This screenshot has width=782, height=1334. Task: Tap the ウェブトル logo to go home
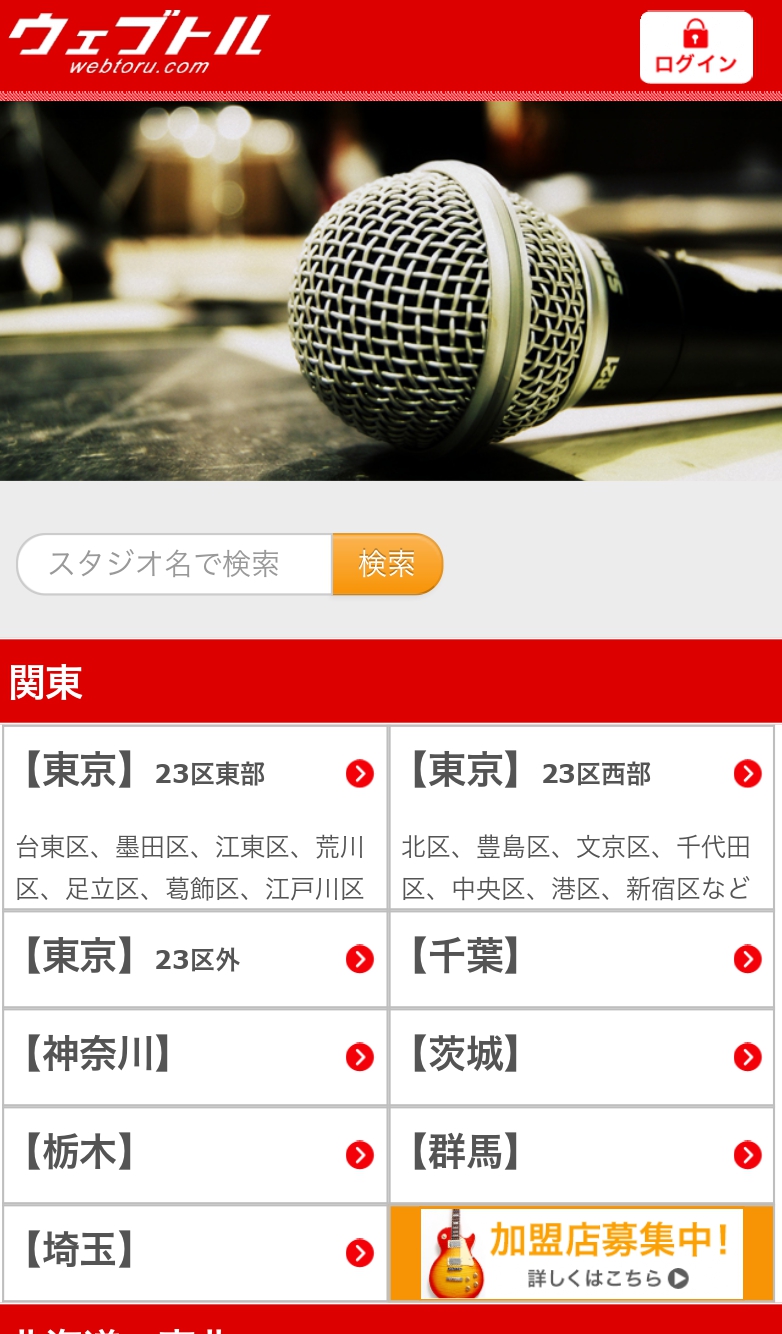point(138,42)
